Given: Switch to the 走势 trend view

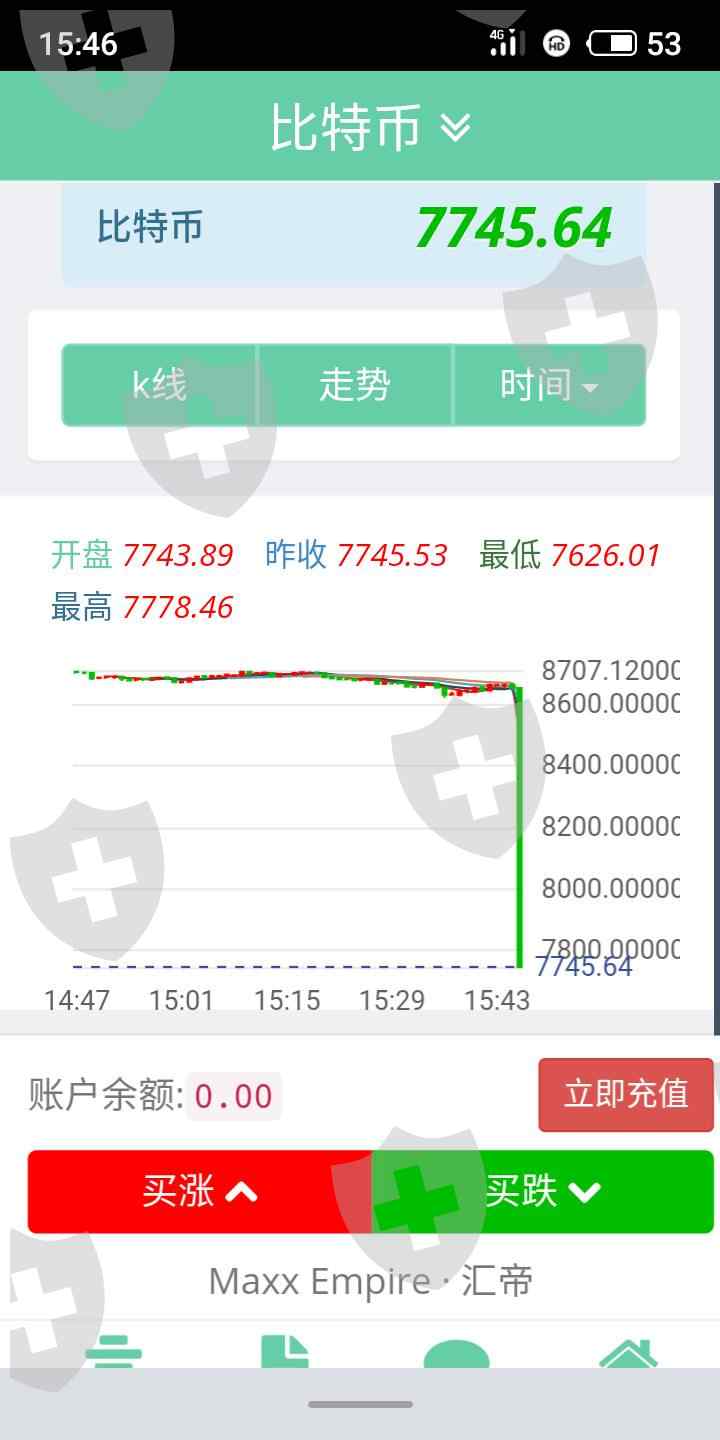Looking at the screenshot, I should click(x=355, y=385).
